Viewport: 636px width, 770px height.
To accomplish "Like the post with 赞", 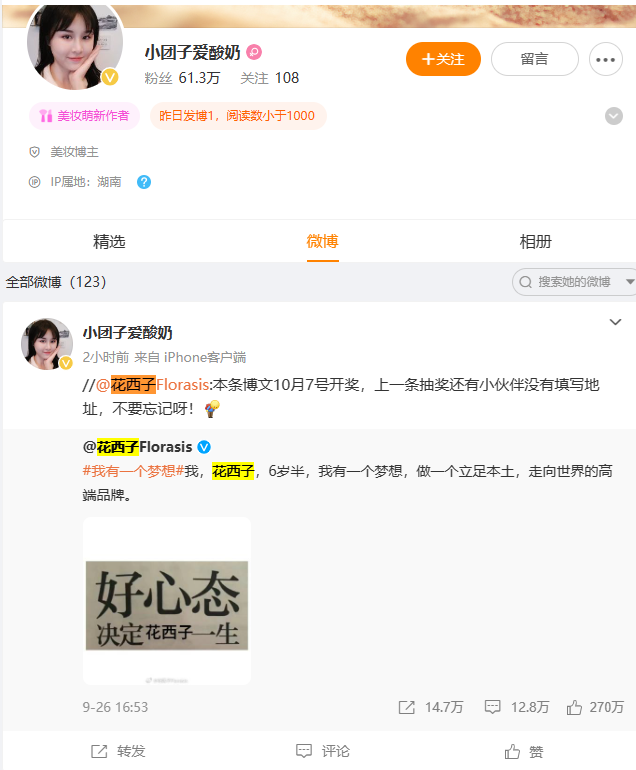I will pos(525,751).
